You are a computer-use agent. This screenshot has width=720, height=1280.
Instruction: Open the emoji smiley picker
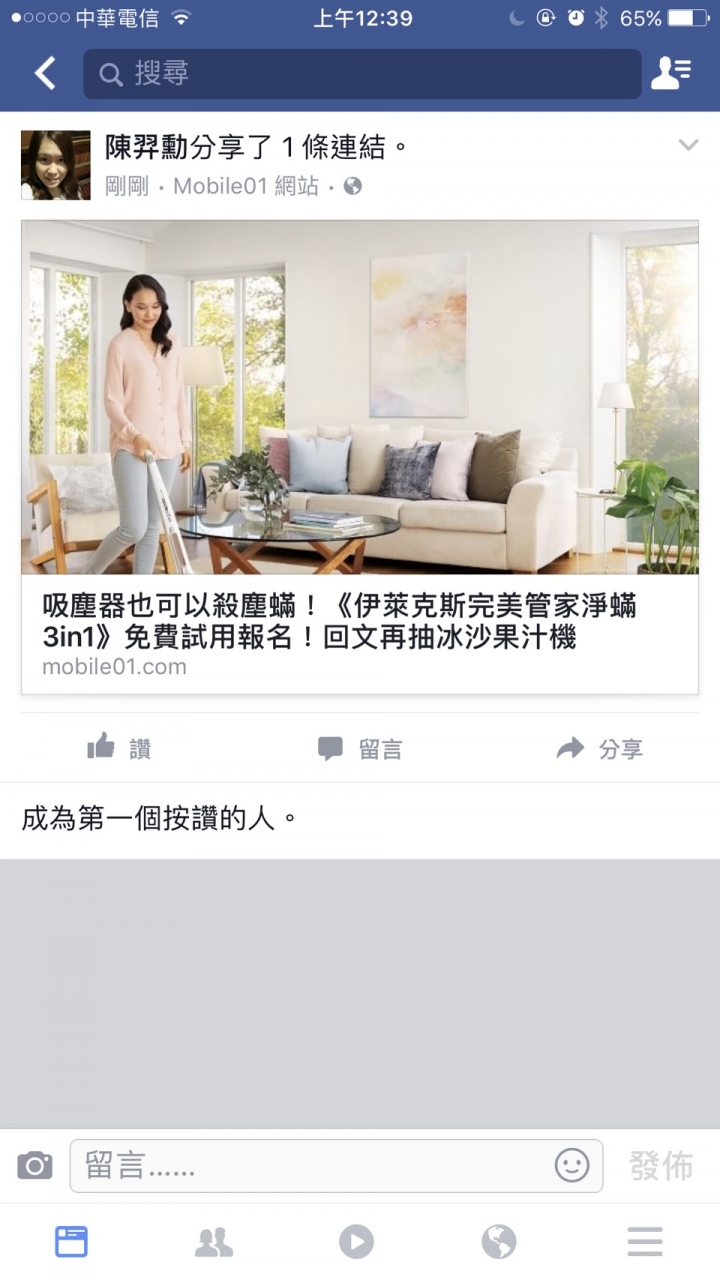click(x=572, y=1165)
